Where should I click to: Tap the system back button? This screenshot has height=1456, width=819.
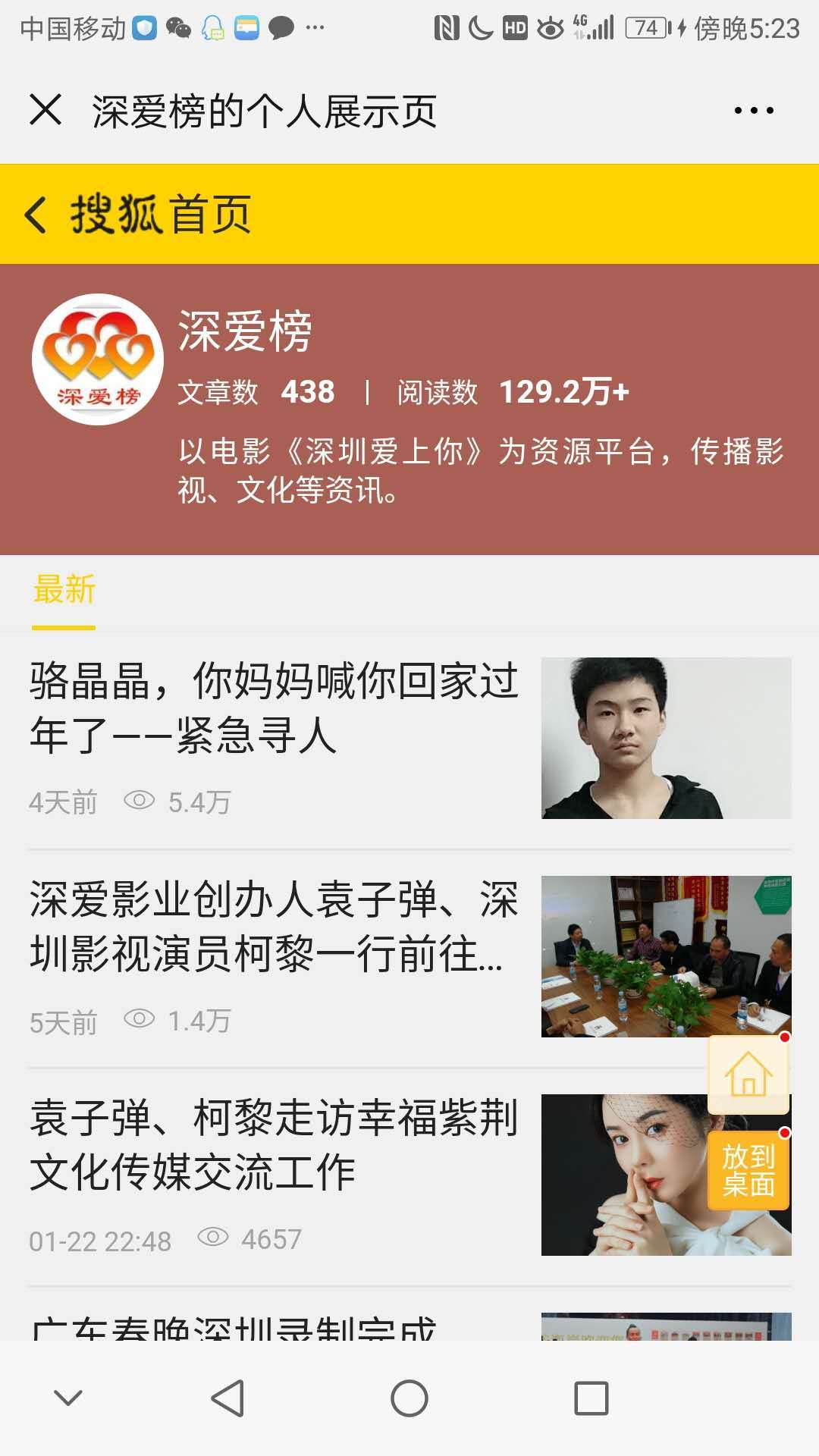[227, 1398]
